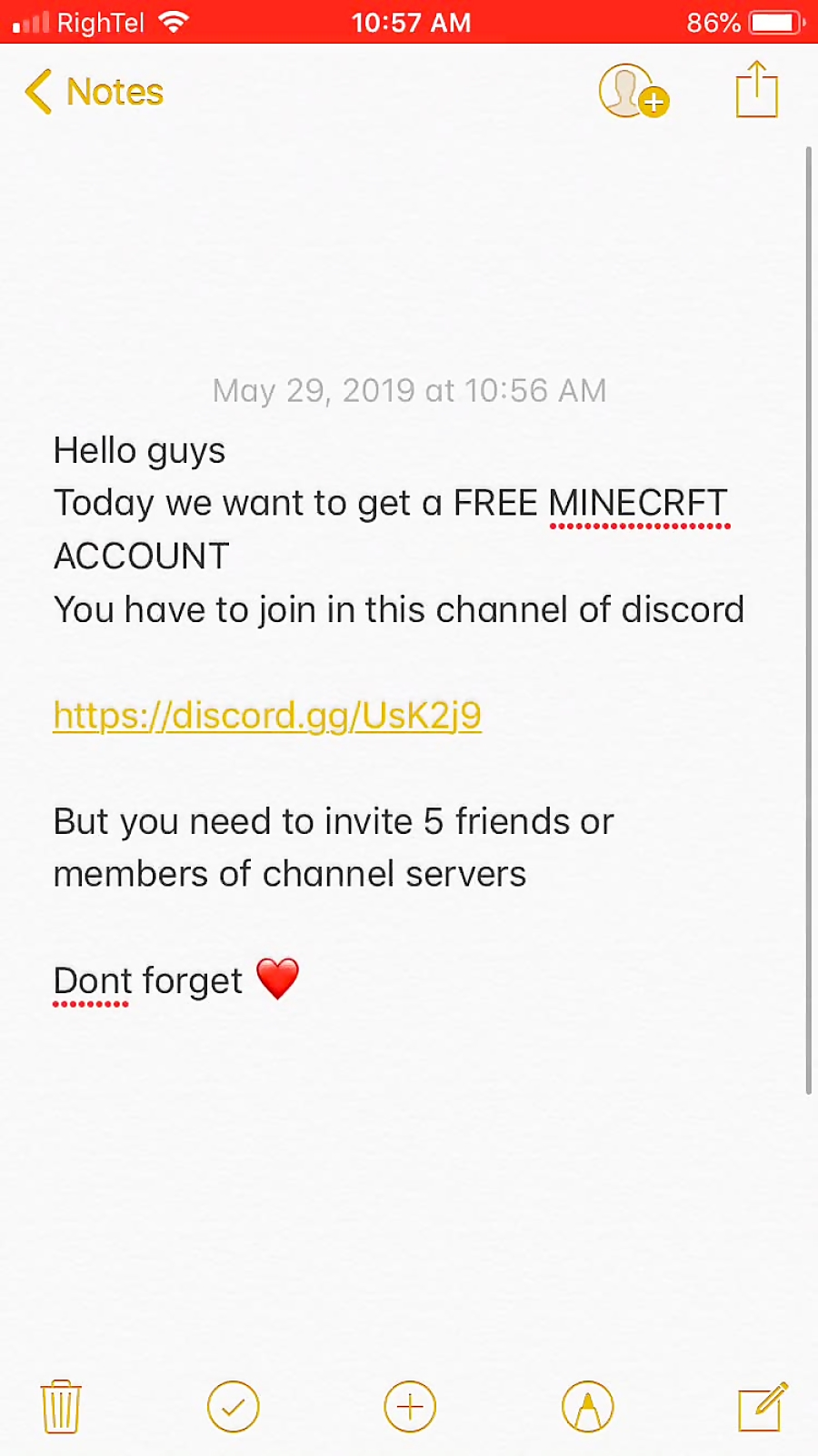Add a checklist to the note
The width and height of the screenshot is (818, 1456).
coord(233,1406)
